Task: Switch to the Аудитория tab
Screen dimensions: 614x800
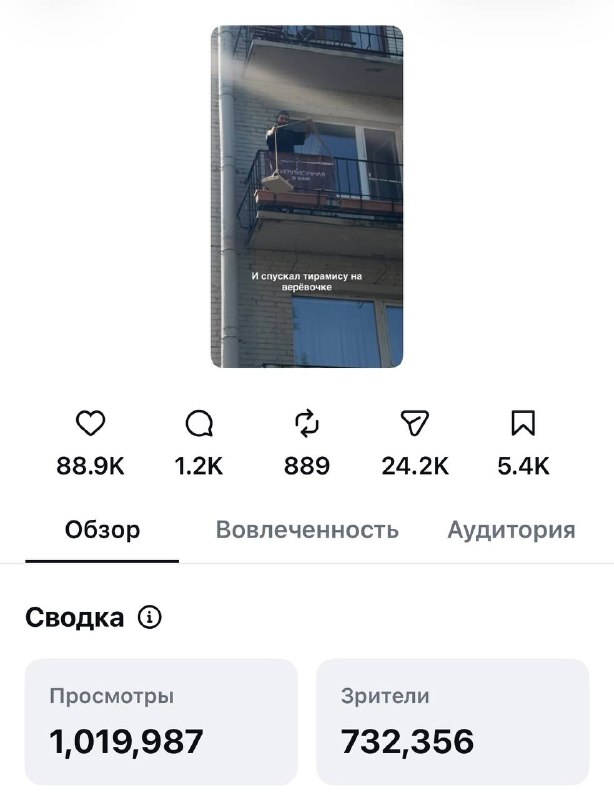Action: click(x=511, y=530)
